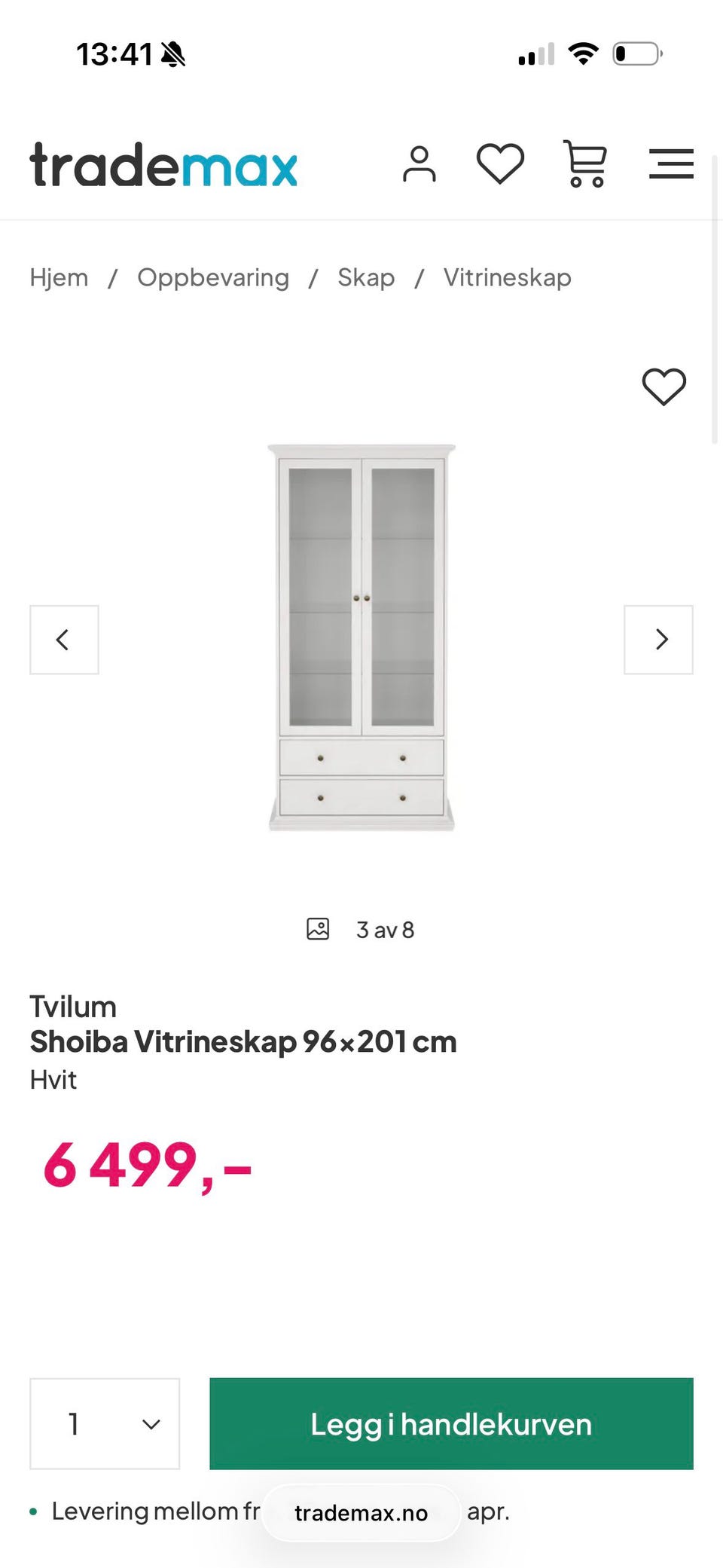Open the quantity selector dropdown
This screenshot has height=1568, width=723.
(104, 1424)
